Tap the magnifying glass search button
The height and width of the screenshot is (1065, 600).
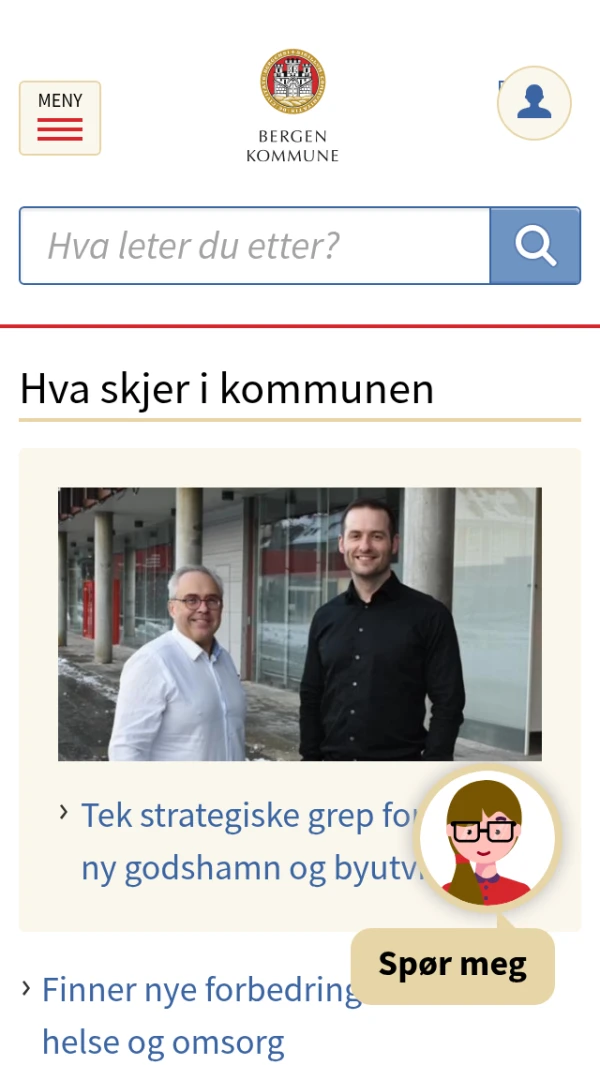coord(535,246)
